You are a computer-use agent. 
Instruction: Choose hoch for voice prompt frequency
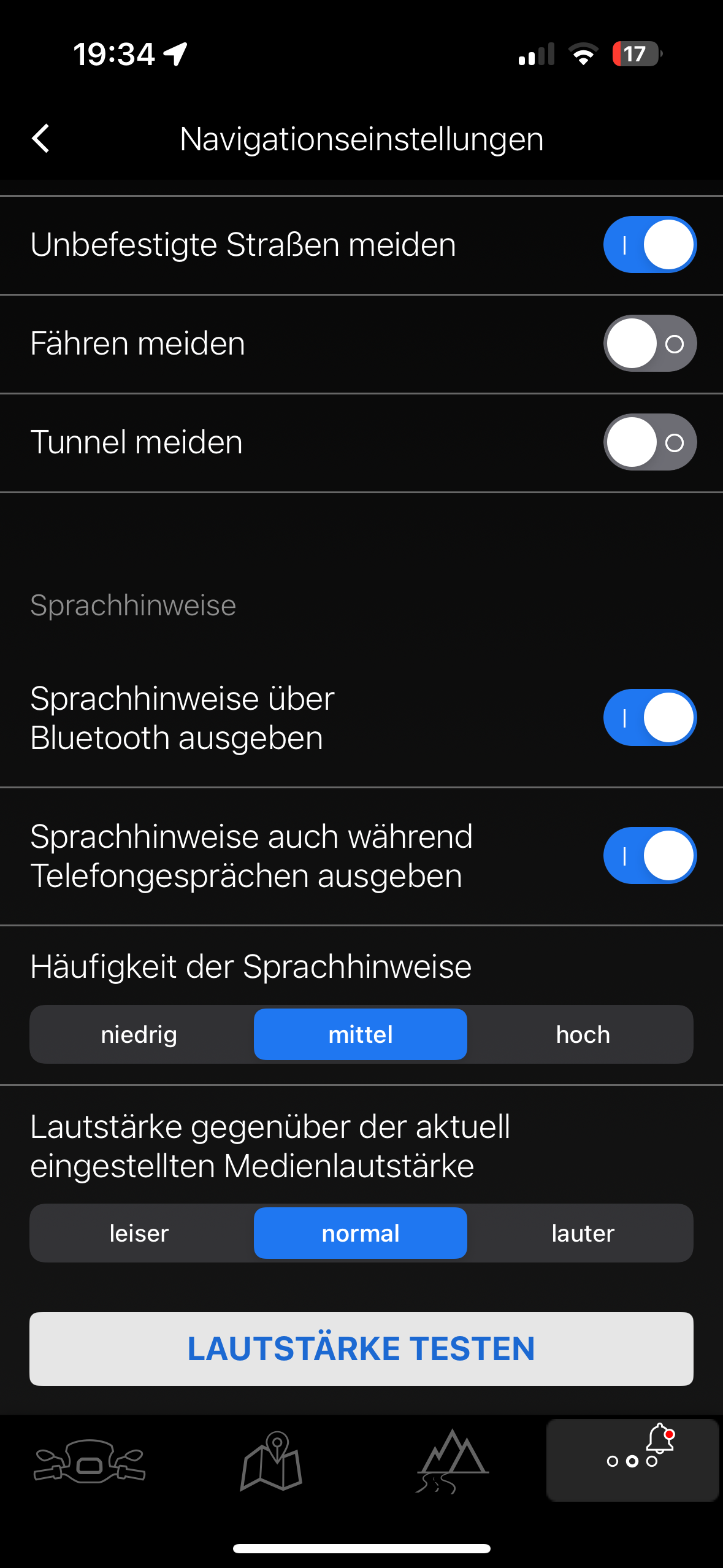point(583,1034)
